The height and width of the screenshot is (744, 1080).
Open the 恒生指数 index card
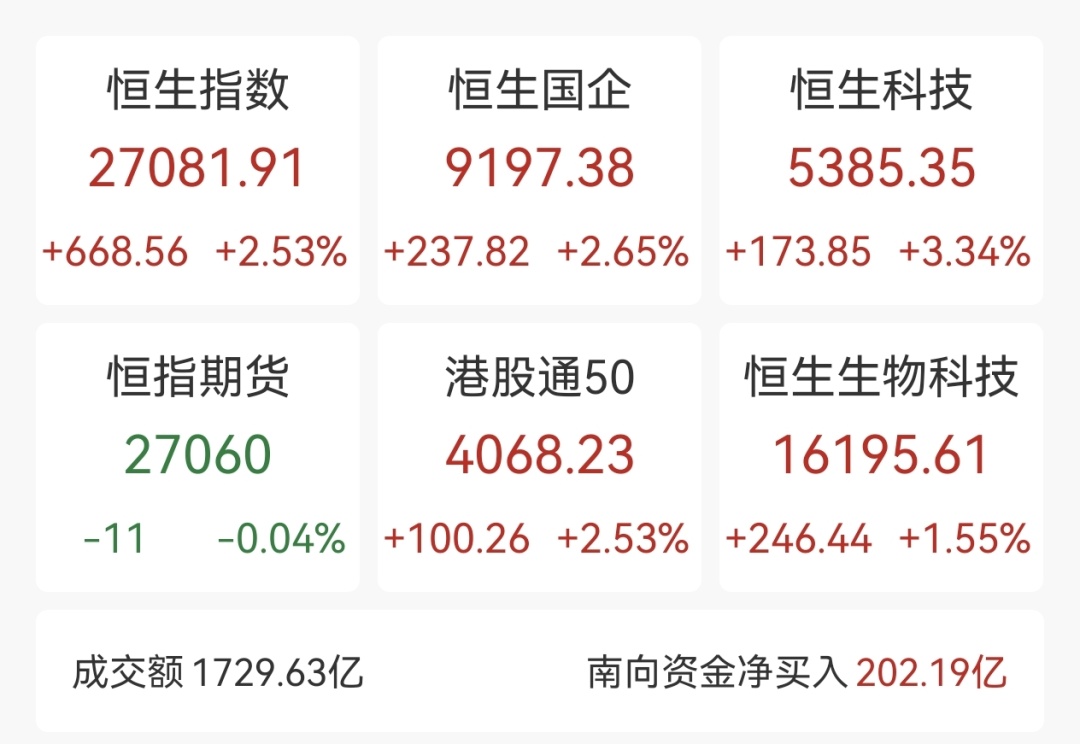point(197,170)
